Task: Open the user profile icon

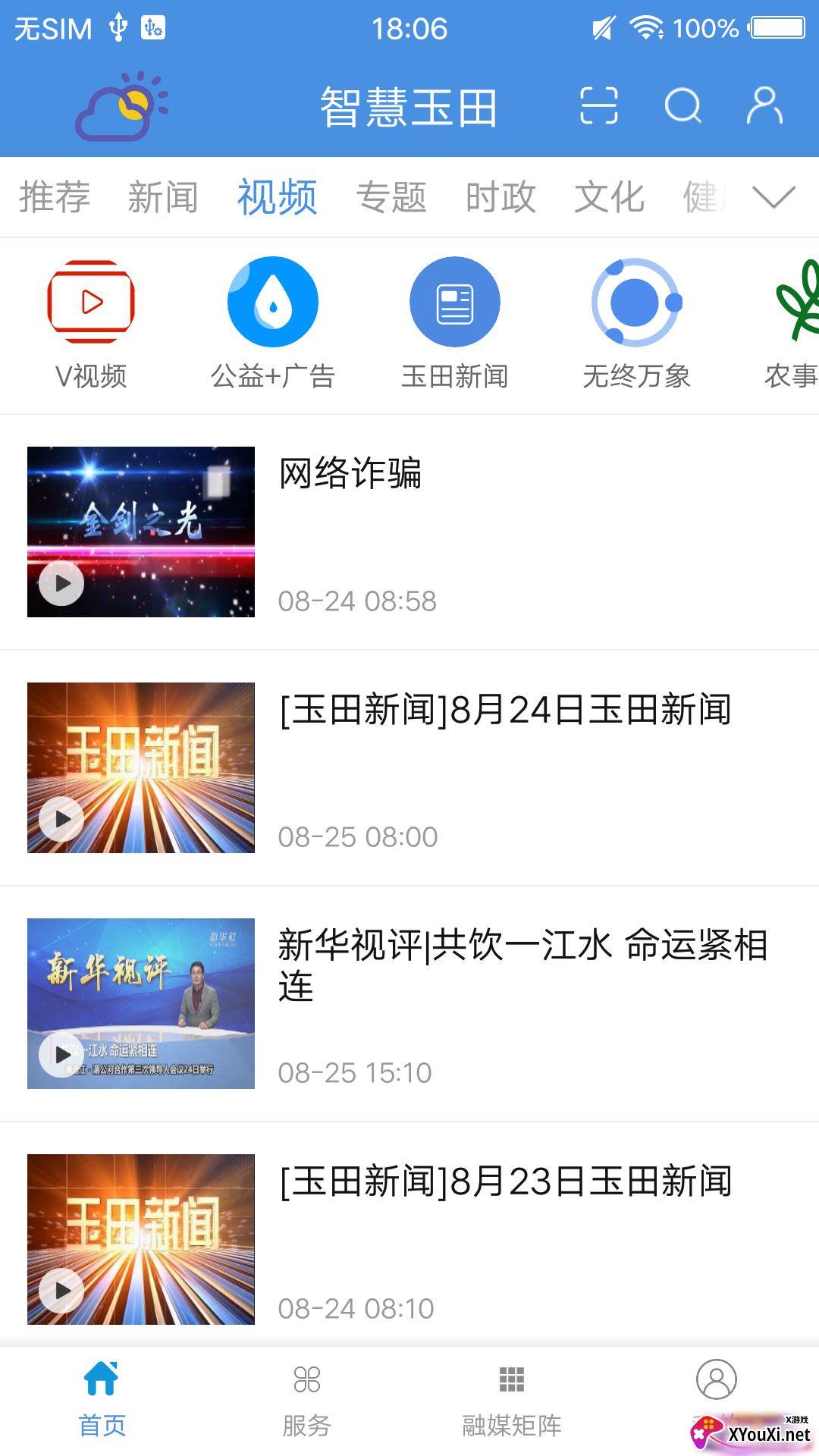Action: (x=764, y=105)
